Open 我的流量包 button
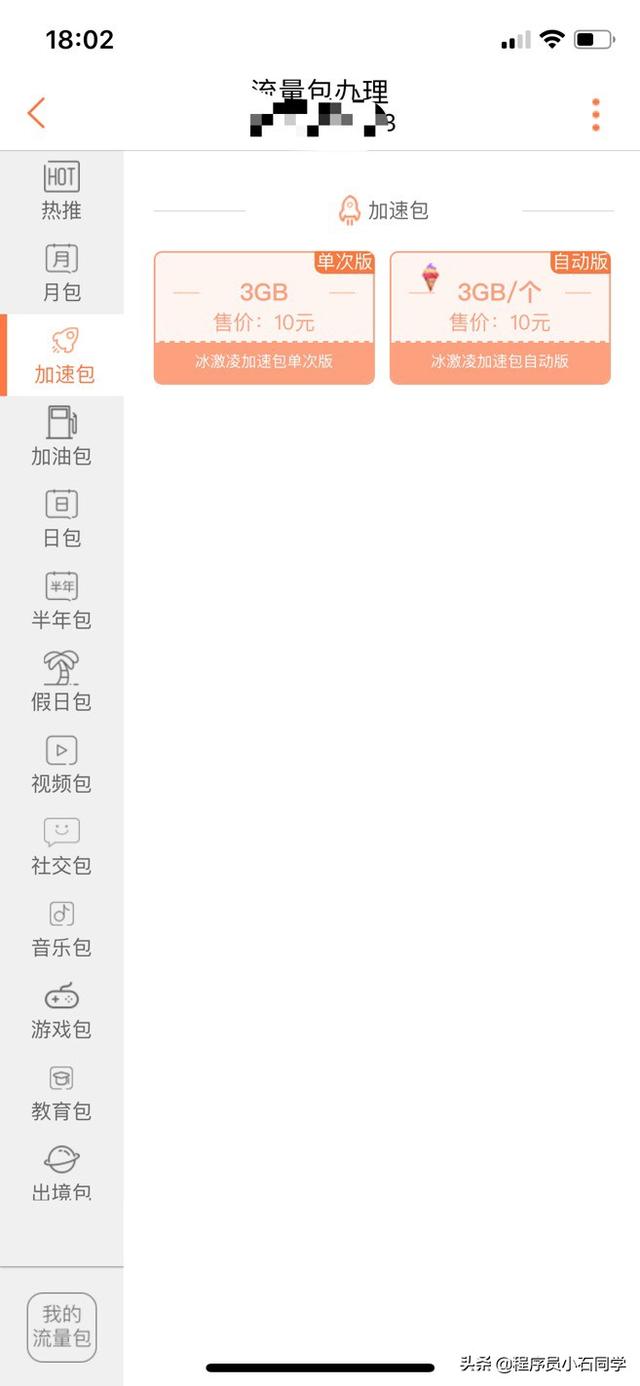The height and width of the screenshot is (1386, 640). [62, 1325]
